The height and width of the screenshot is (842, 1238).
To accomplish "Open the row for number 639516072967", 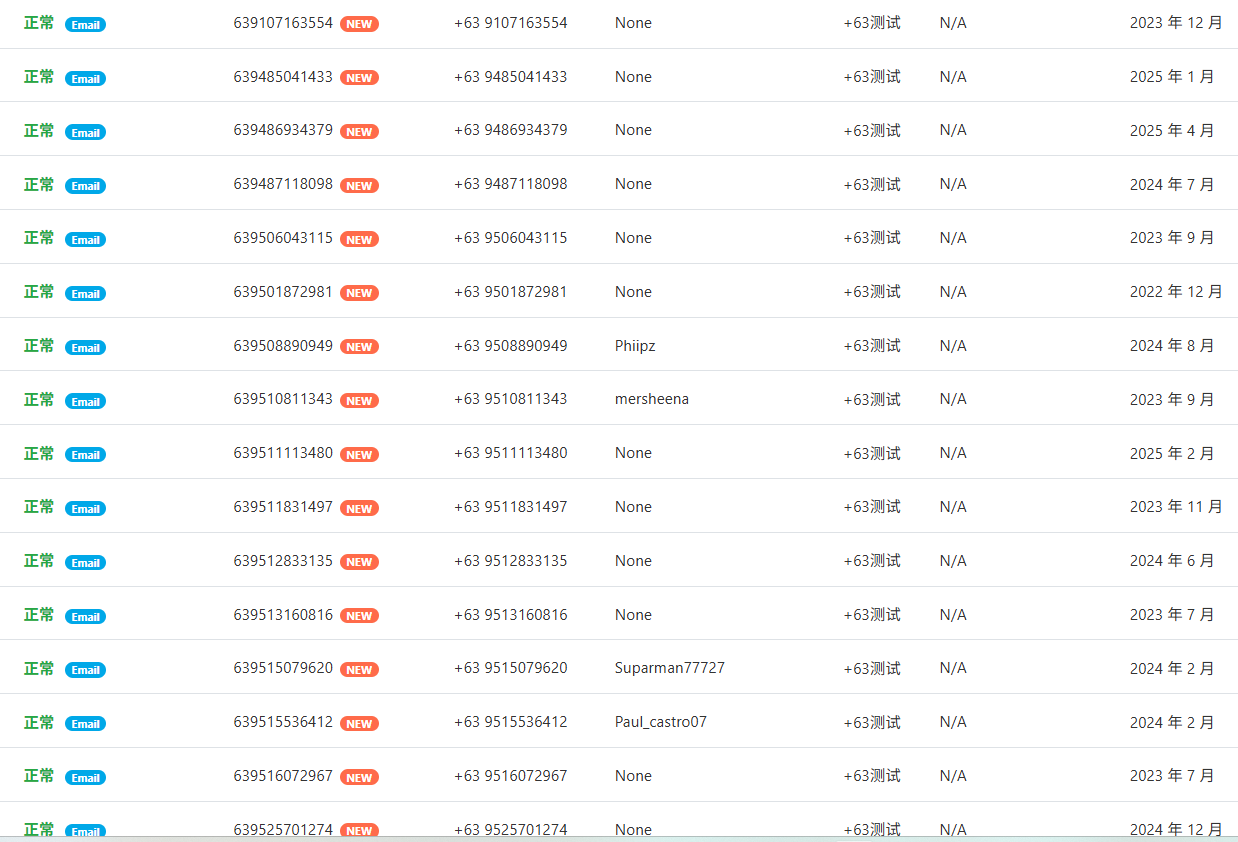I will click(x=283, y=776).
